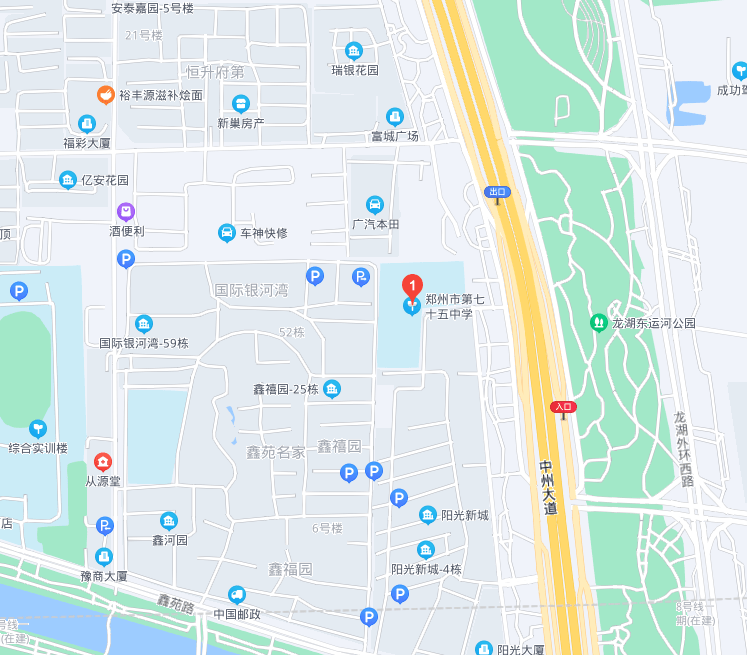Tap the 富城广场 marker
Image resolution: width=747 pixels, height=655 pixels.
(x=395, y=117)
